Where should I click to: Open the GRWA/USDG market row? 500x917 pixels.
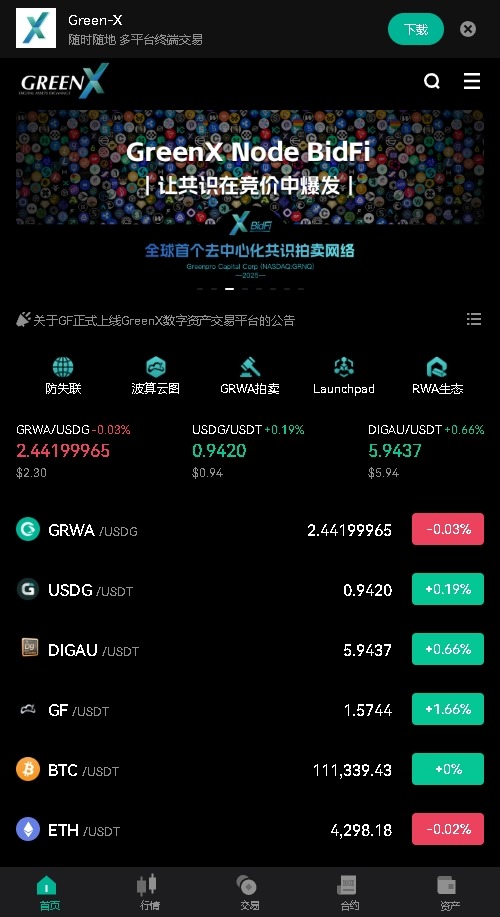point(250,529)
